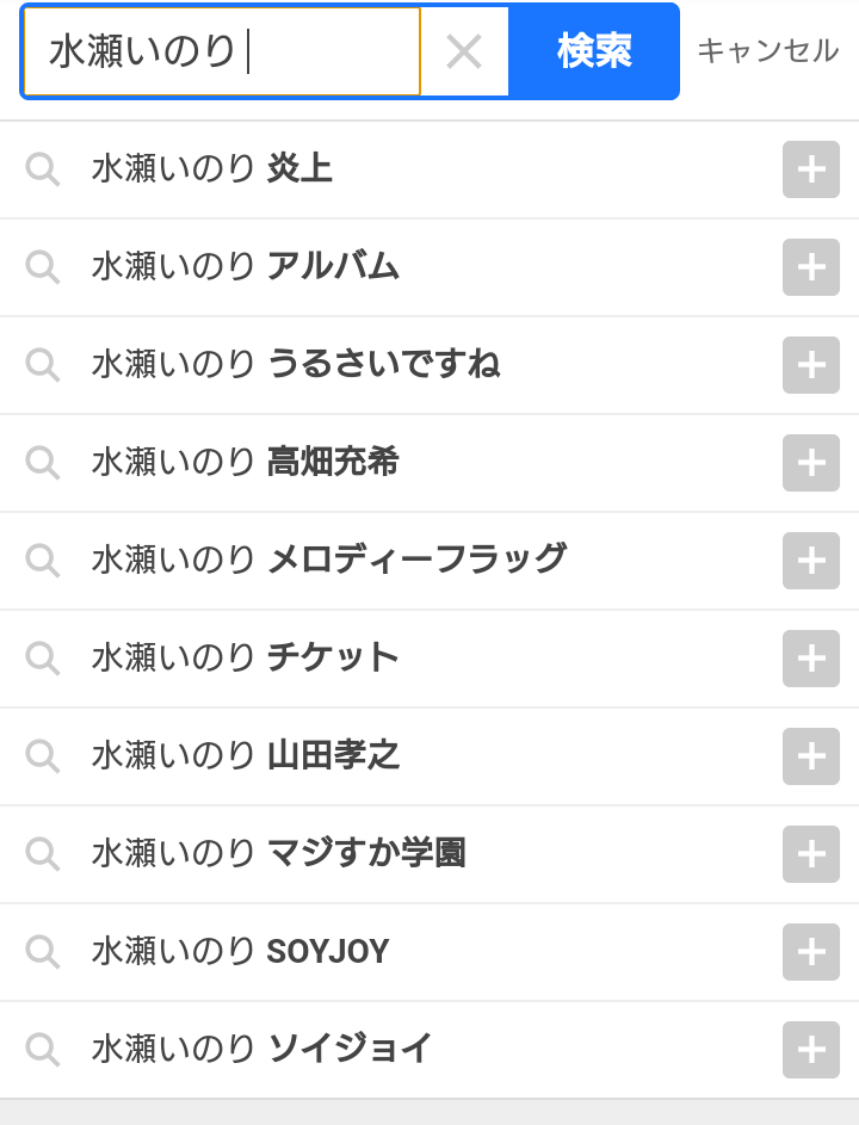Image resolution: width=859 pixels, height=1125 pixels.
Task: Tap the blue 検索 button
Action: (594, 52)
